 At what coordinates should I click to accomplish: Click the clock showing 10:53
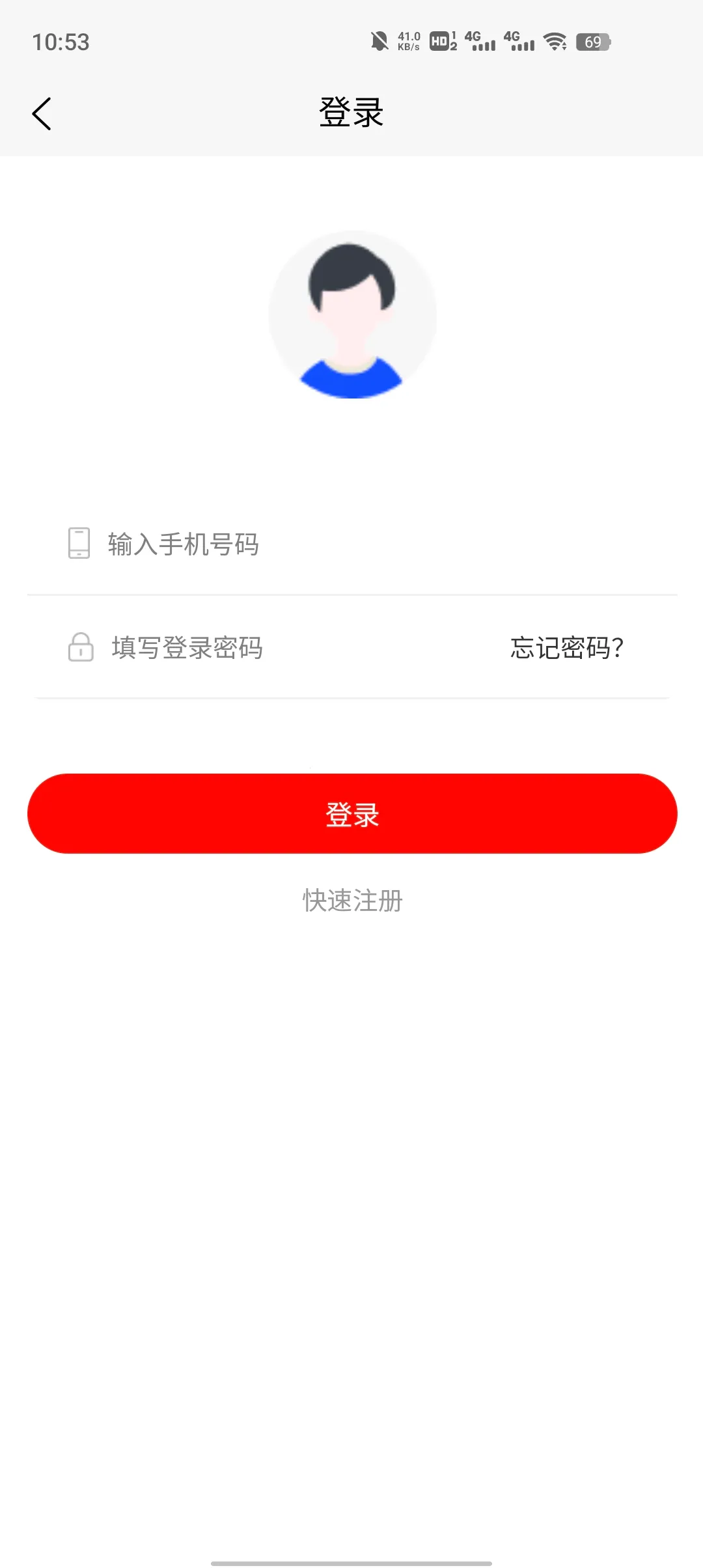pyautogui.click(x=59, y=42)
